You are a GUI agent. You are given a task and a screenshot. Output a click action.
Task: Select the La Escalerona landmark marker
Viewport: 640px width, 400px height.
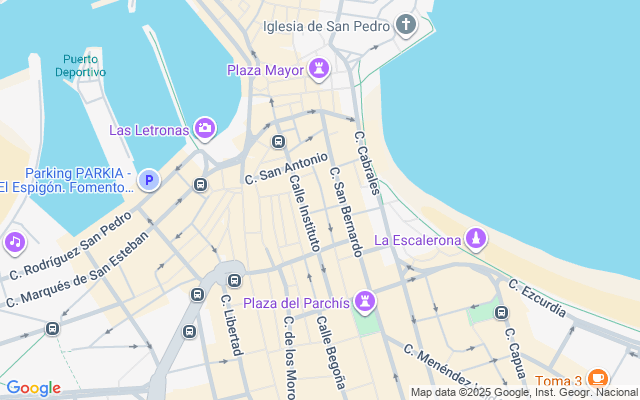pos(477,239)
